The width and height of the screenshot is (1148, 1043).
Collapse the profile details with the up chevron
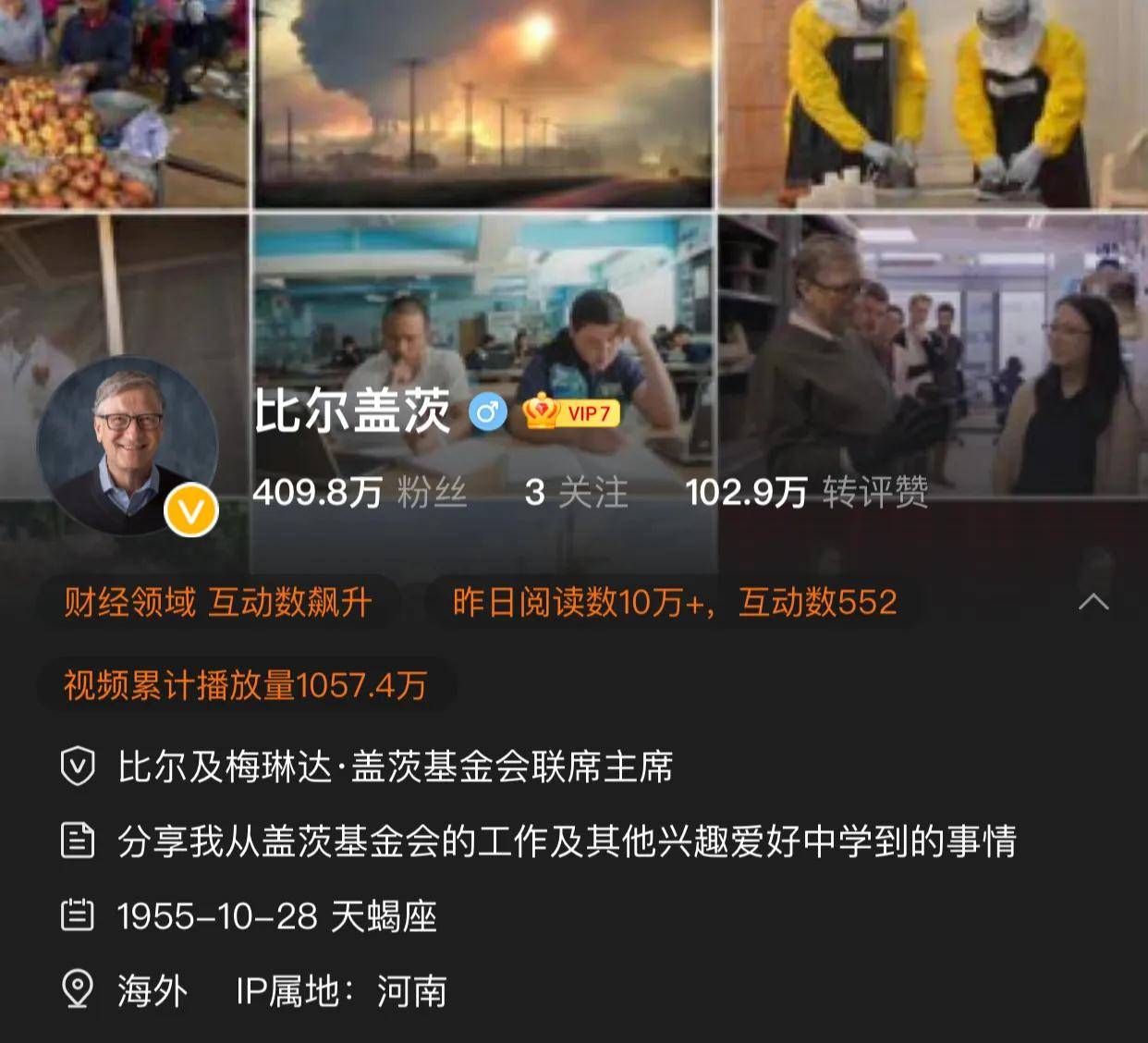click(x=1093, y=603)
